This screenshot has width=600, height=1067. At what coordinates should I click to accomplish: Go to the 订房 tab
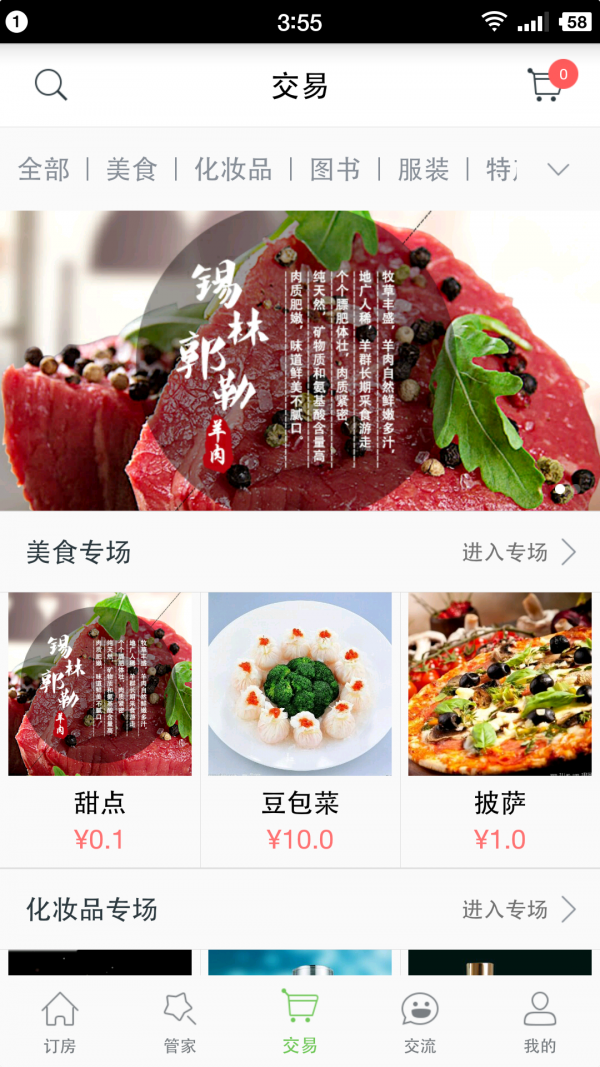click(x=60, y=1022)
